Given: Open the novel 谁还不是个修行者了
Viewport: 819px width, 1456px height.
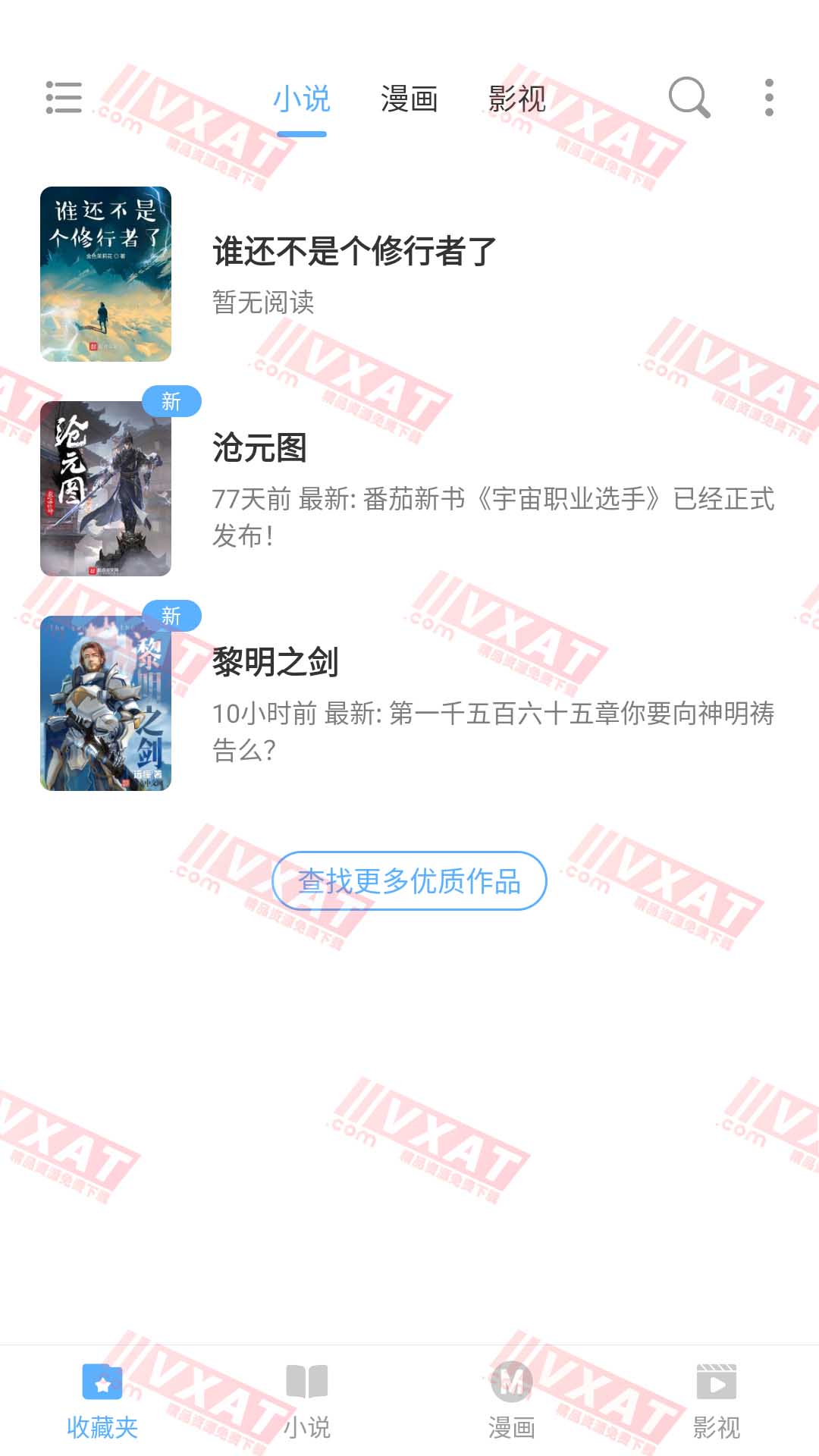Looking at the screenshot, I should click(354, 252).
